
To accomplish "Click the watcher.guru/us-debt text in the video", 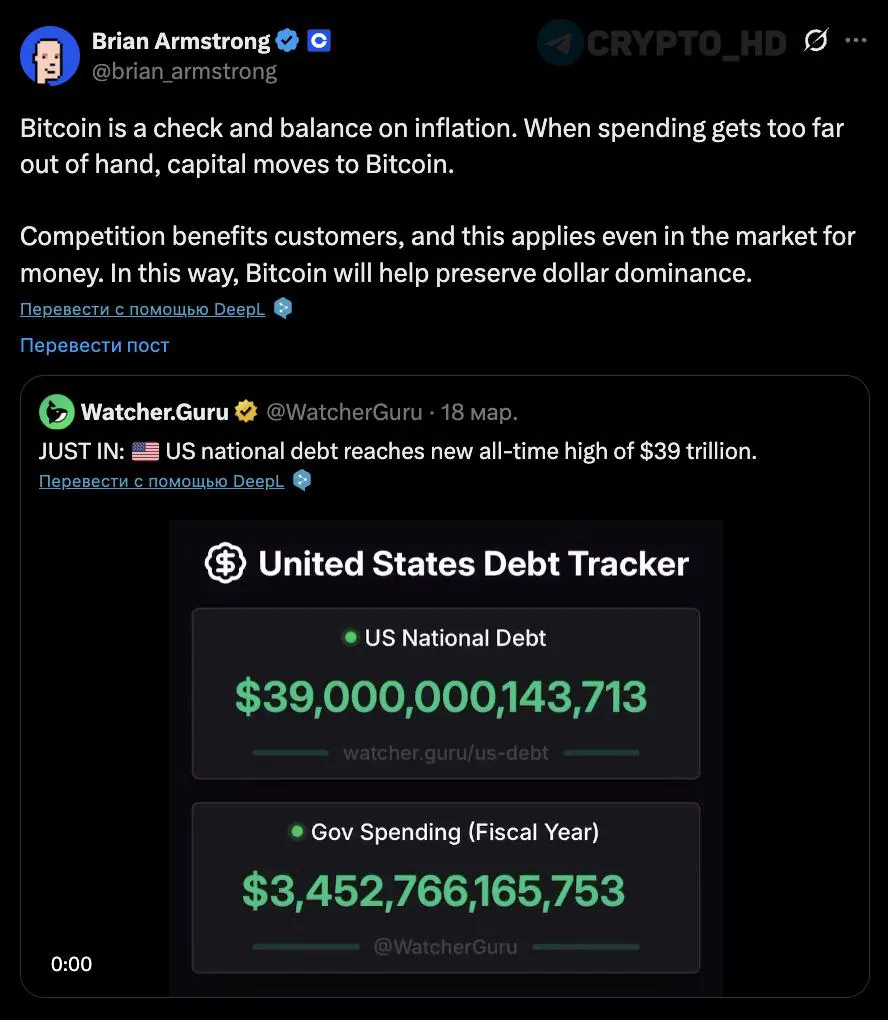I will pos(445,752).
